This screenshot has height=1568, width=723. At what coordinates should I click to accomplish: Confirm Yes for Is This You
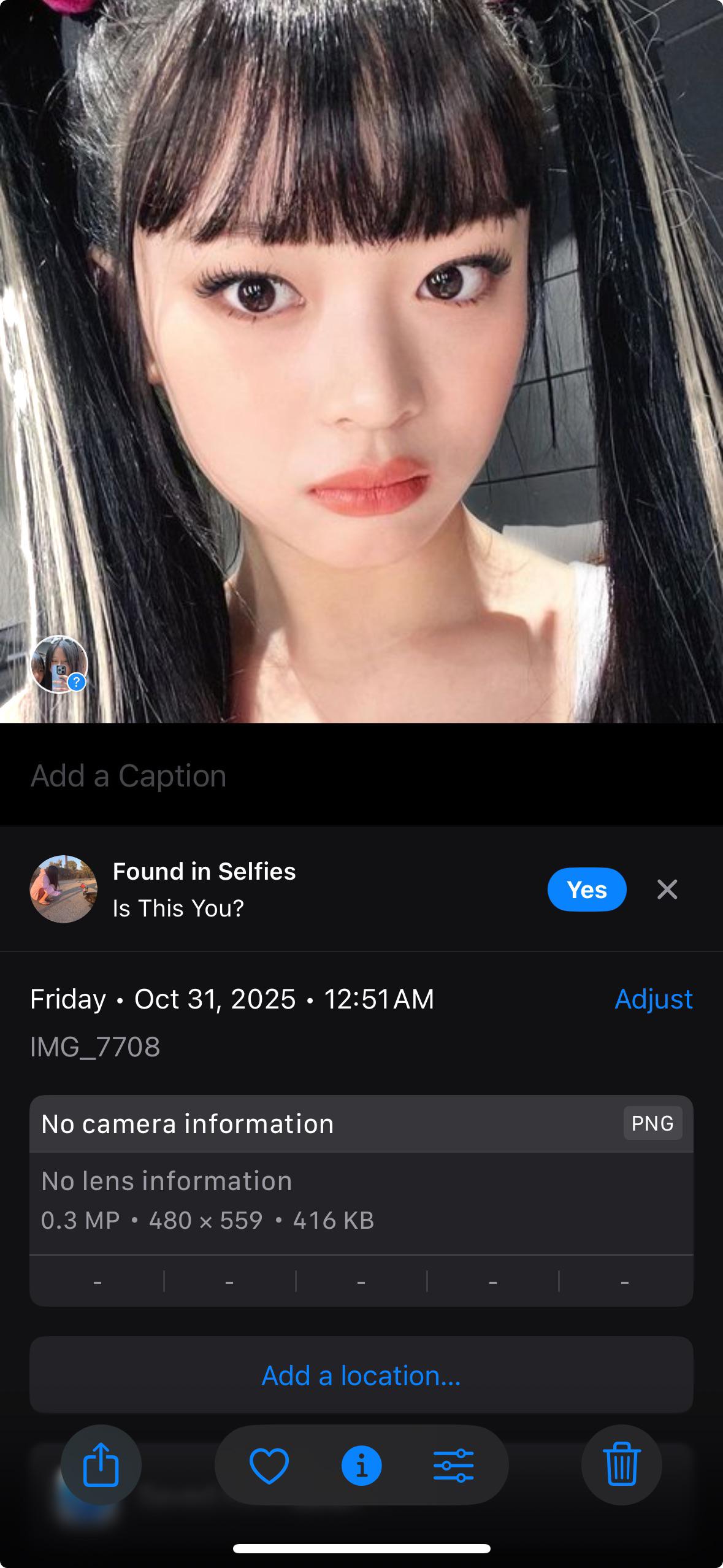pyautogui.click(x=586, y=890)
